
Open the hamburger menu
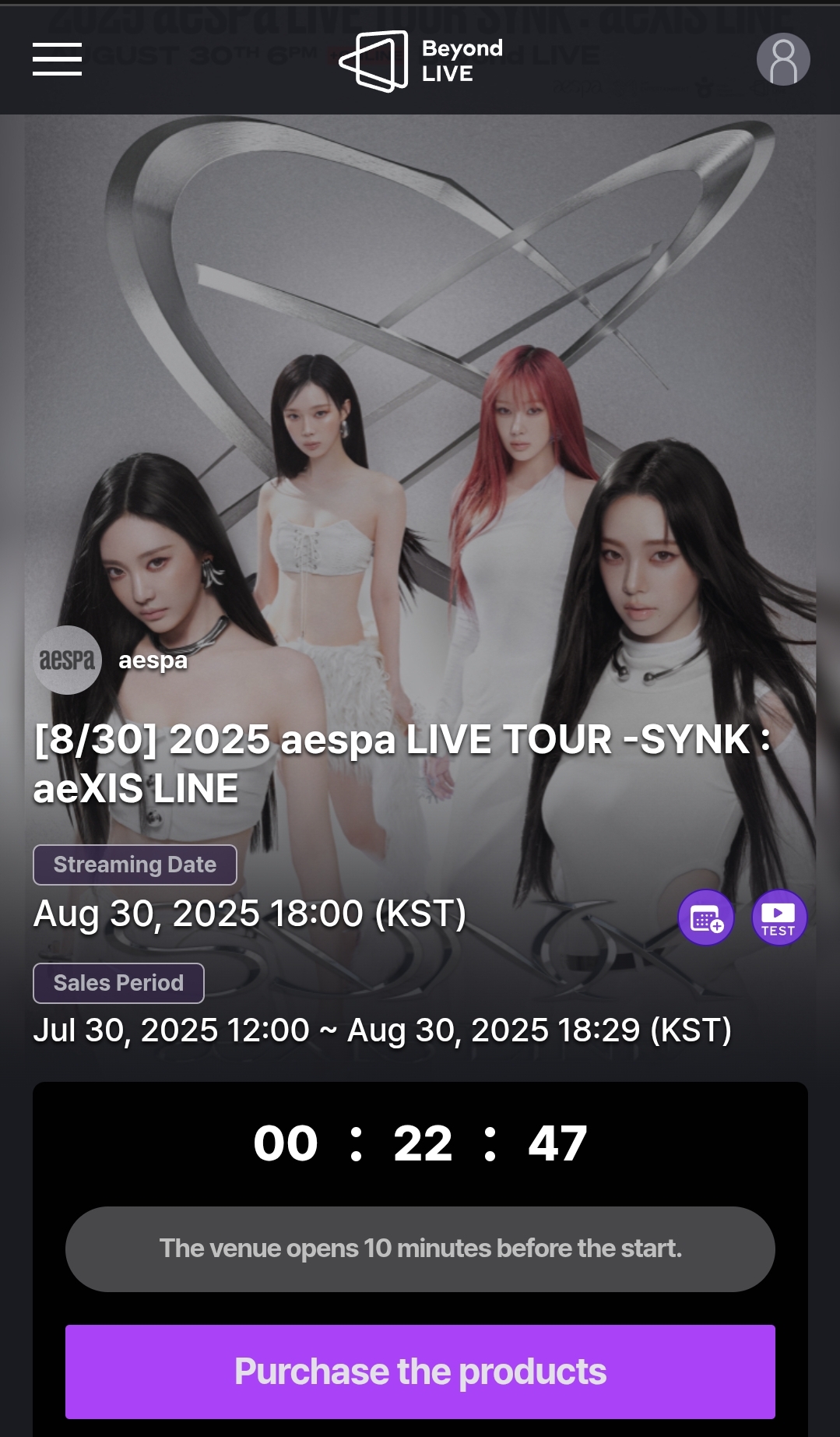tap(57, 60)
